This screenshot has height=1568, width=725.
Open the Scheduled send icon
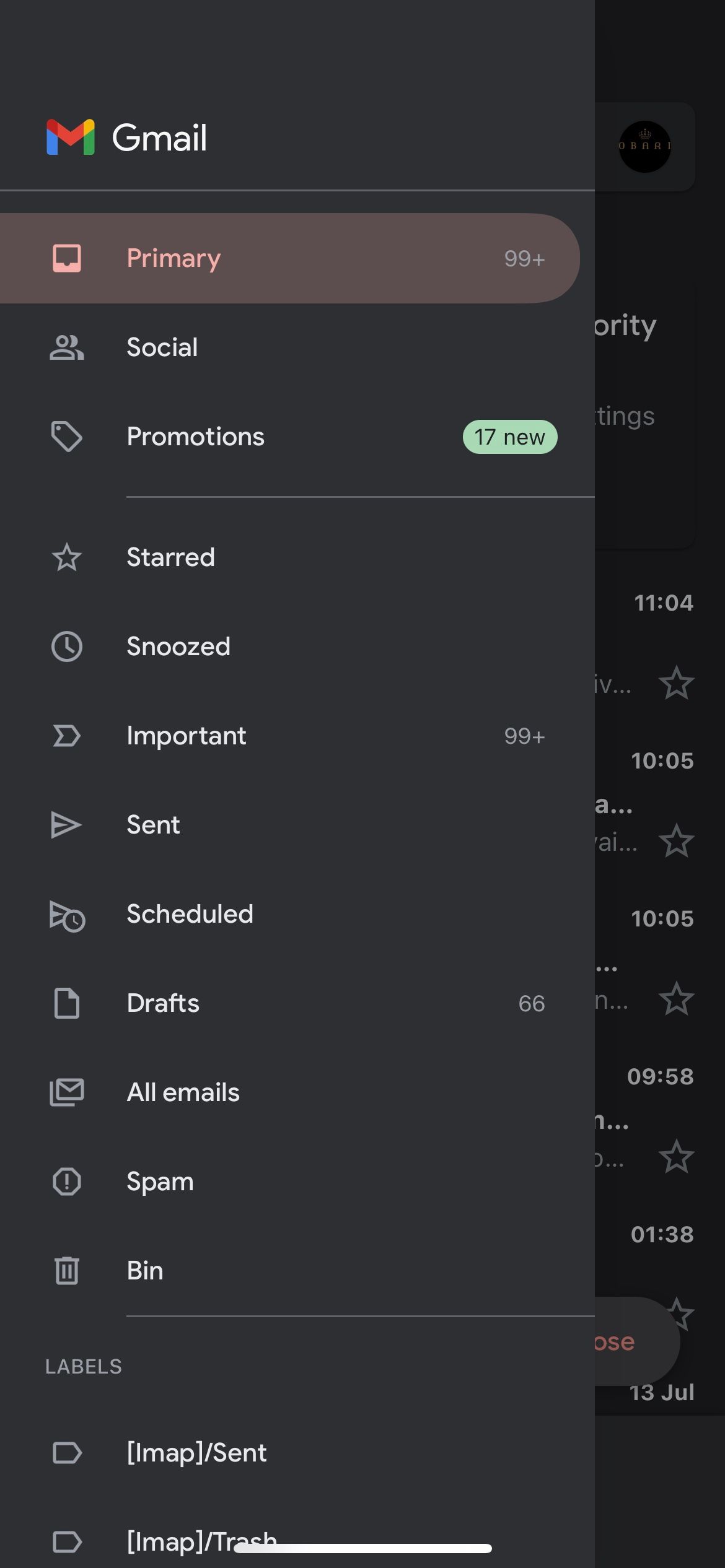[x=67, y=915]
